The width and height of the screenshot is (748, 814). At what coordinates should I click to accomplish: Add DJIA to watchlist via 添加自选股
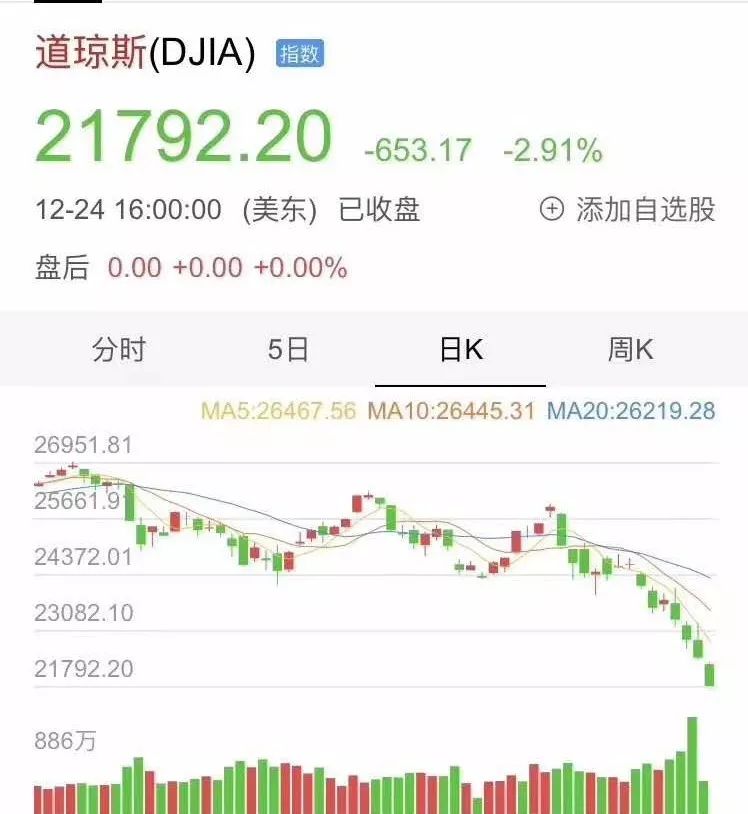pos(628,209)
